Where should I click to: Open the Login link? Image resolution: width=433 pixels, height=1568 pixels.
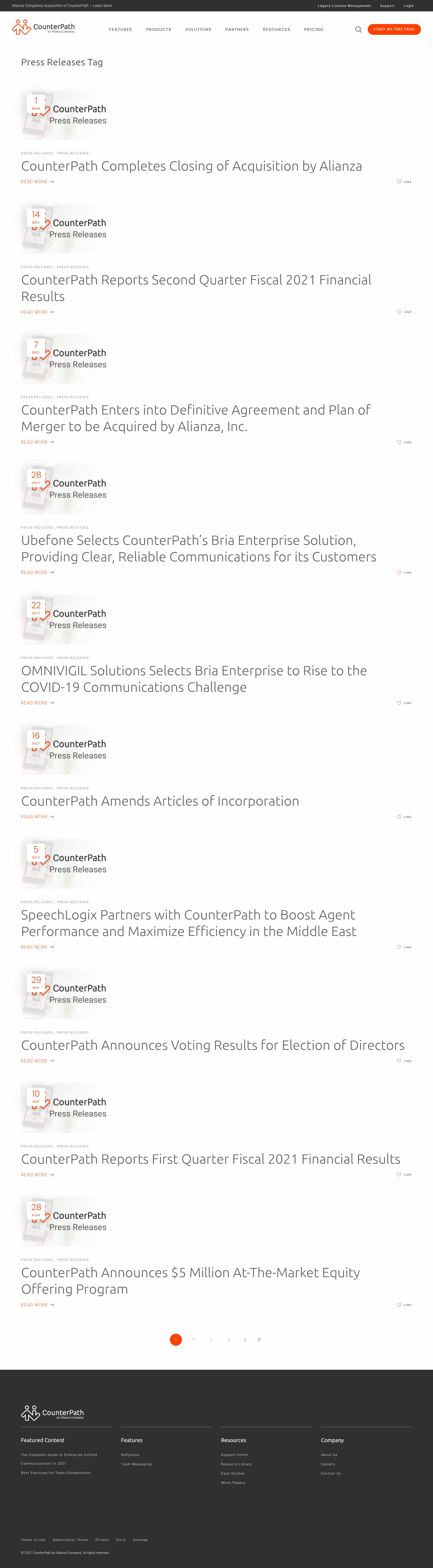409,5
